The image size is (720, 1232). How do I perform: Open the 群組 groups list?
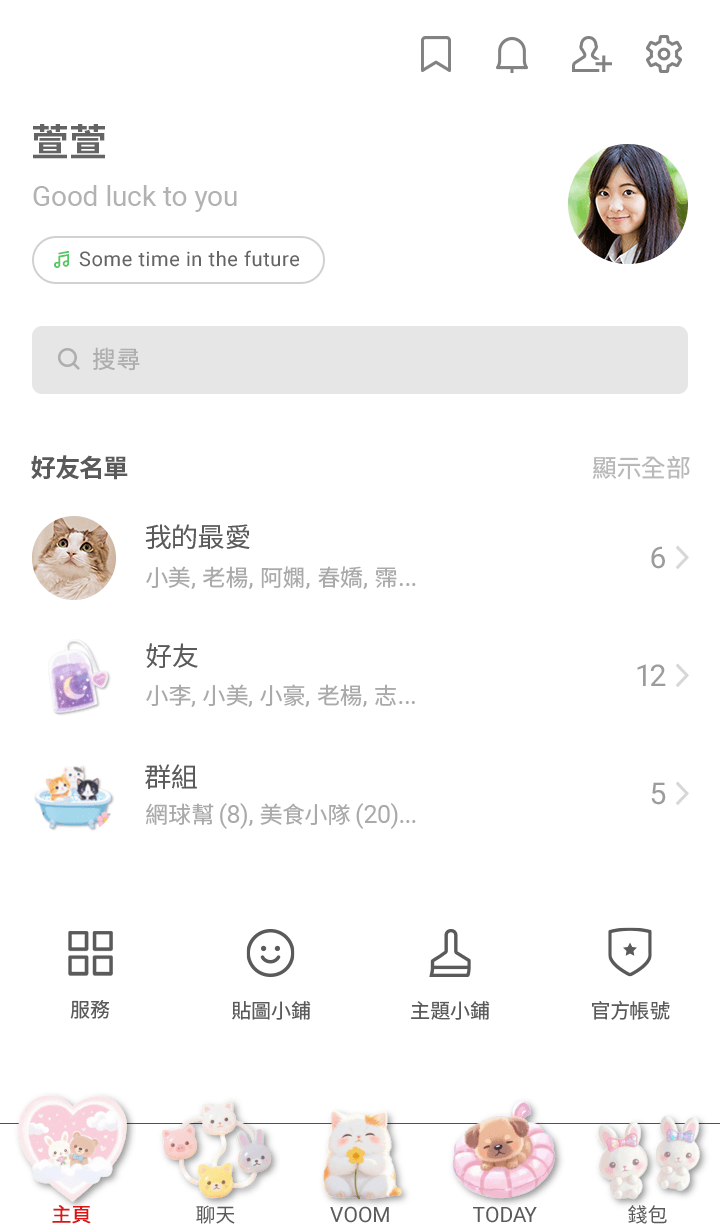pyautogui.click(x=360, y=794)
